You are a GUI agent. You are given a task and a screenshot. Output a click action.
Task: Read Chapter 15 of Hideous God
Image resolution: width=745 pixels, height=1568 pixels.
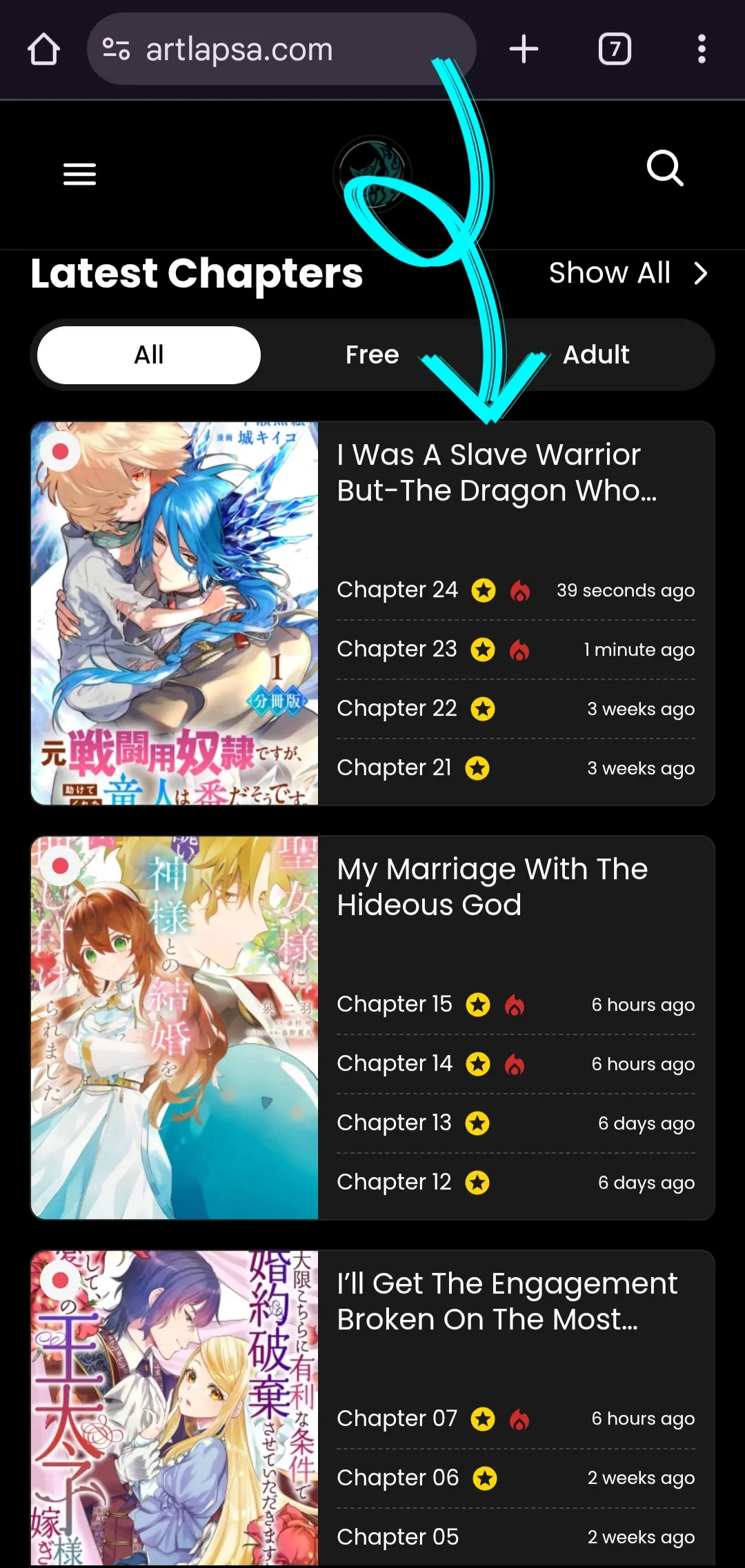point(394,1005)
